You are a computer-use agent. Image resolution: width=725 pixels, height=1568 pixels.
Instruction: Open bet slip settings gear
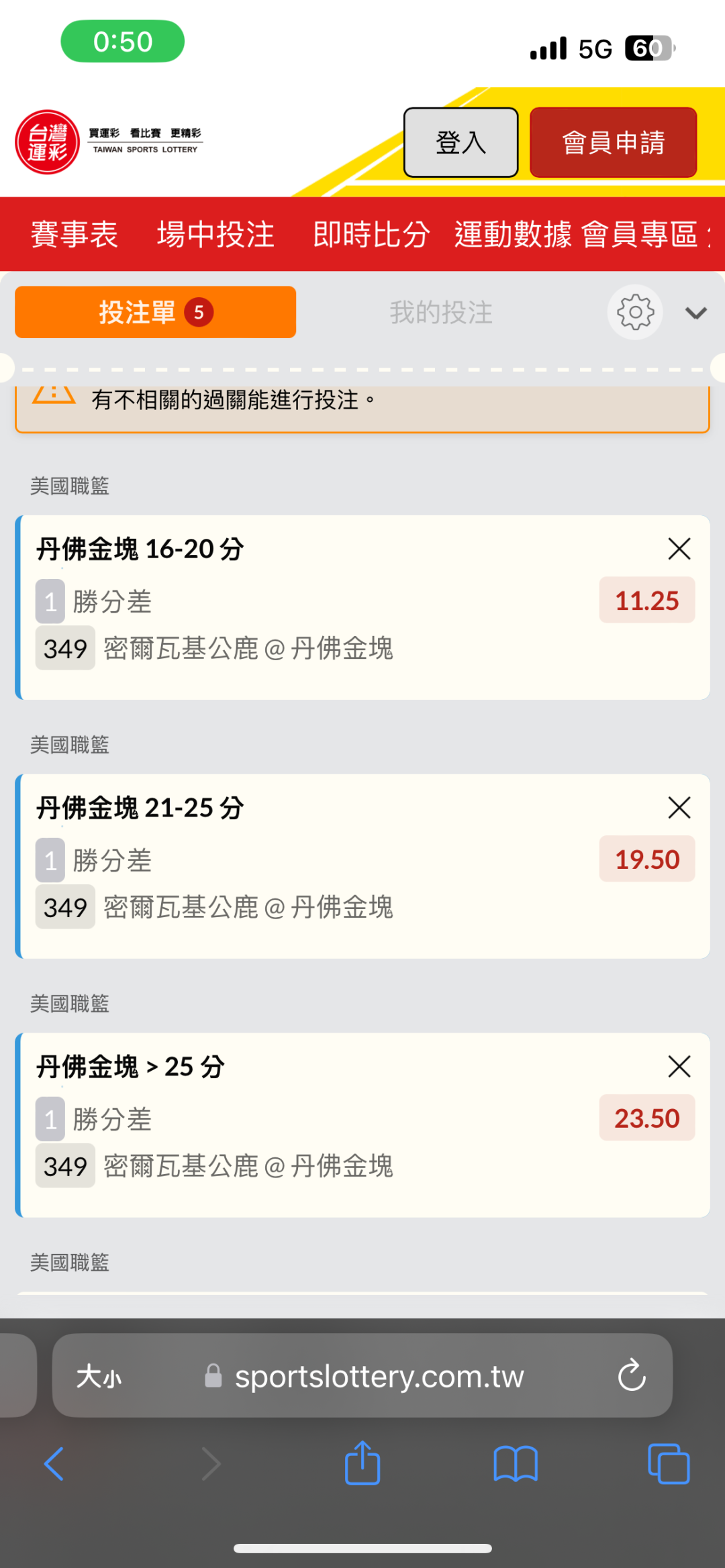[635, 313]
